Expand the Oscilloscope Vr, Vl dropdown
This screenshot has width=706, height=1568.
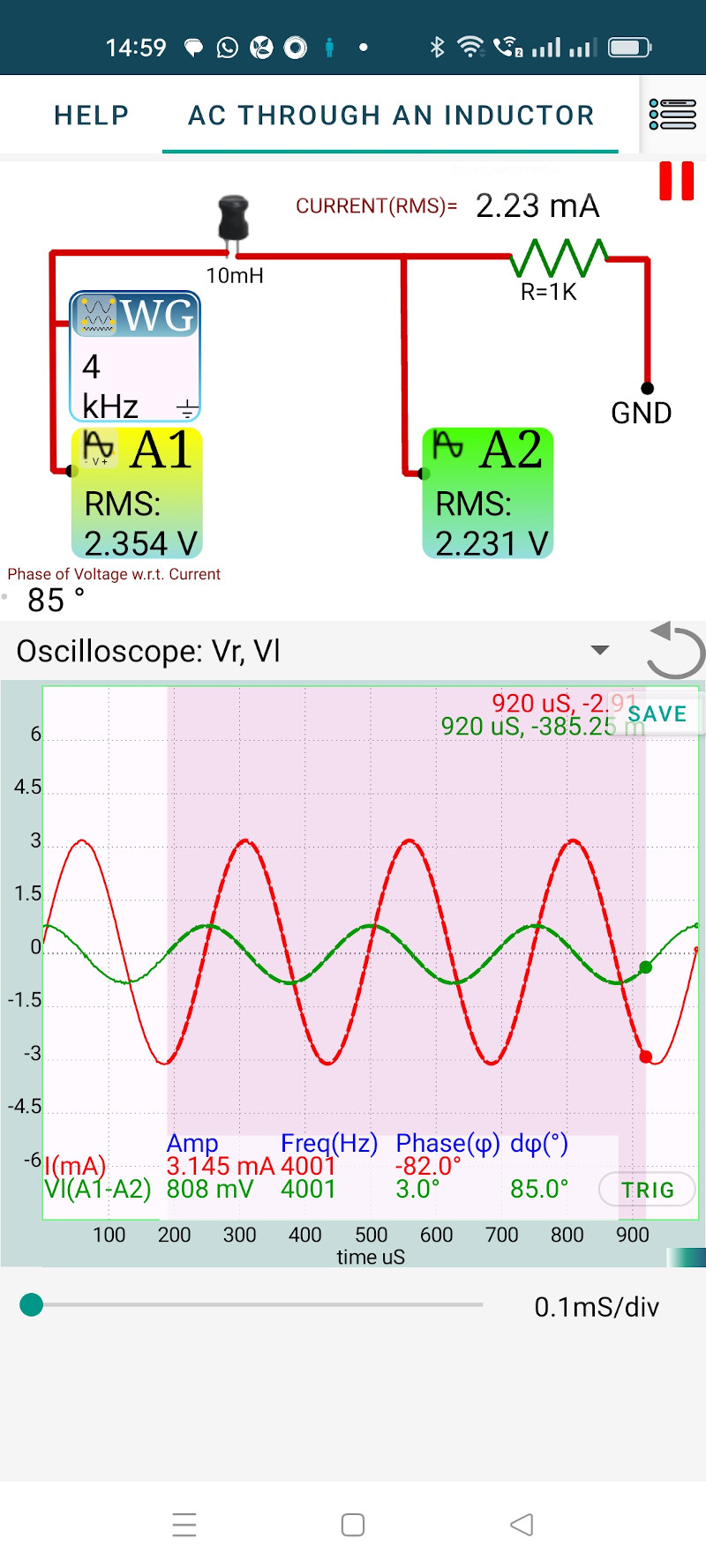point(600,650)
